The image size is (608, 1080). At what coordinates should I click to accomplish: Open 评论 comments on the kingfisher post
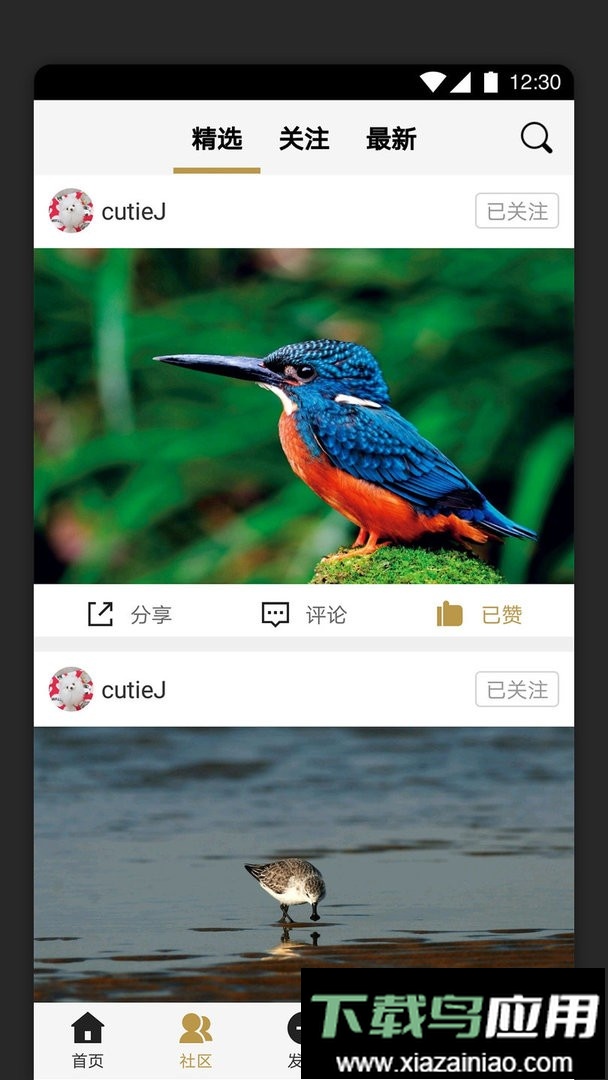(x=304, y=614)
